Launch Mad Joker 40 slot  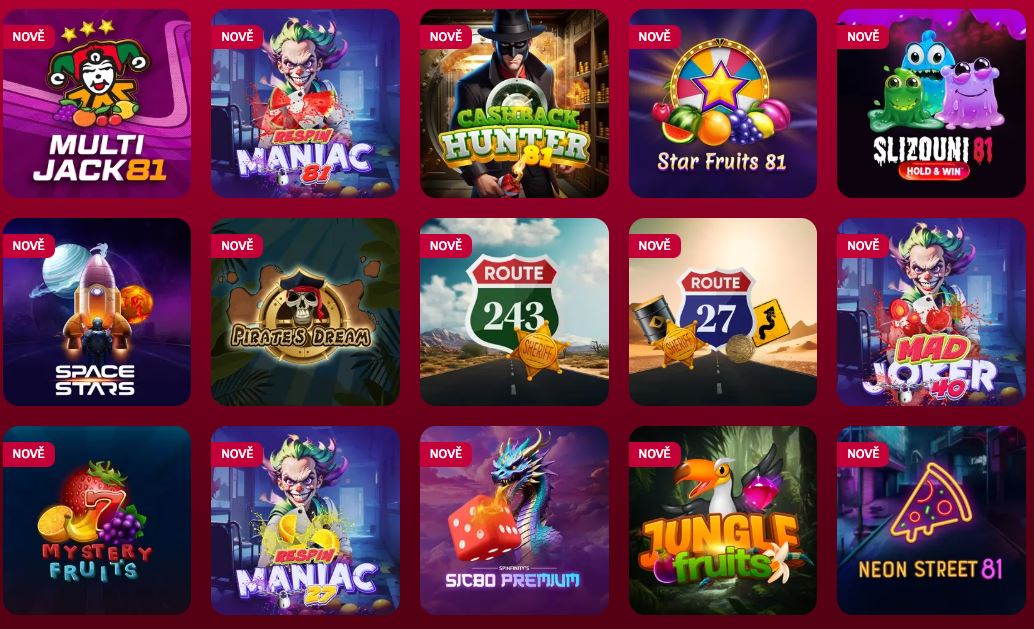931,312
